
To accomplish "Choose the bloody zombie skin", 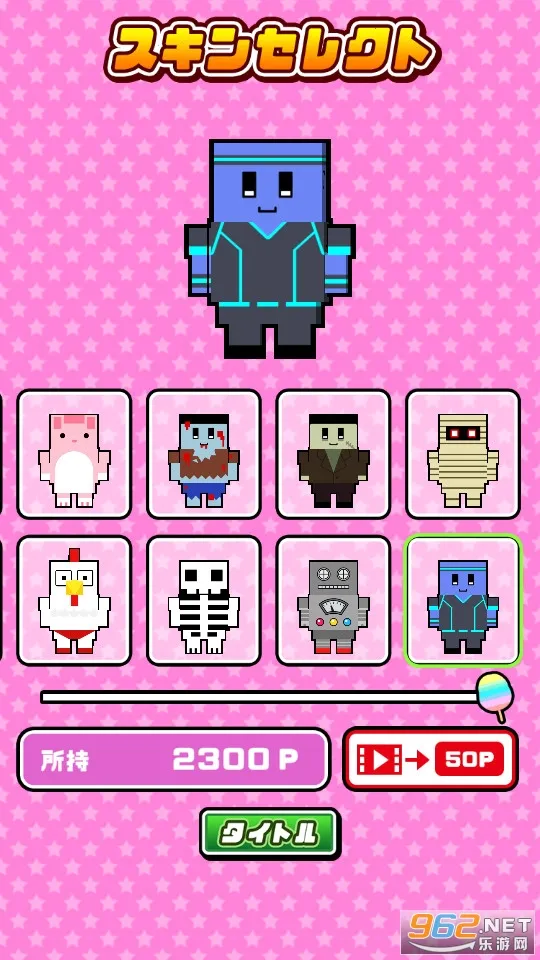I will [x=204, y=454].
